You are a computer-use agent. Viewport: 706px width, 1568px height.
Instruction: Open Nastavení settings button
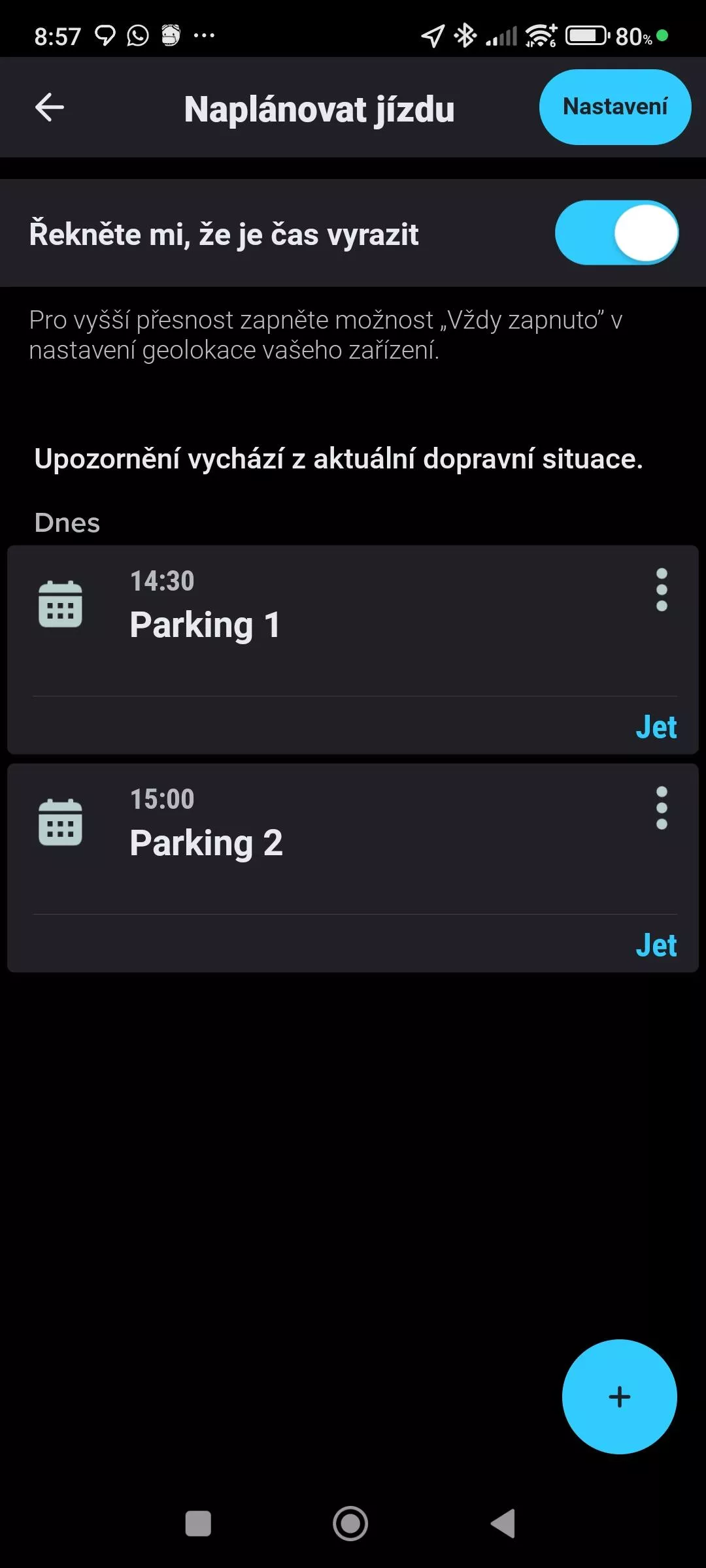614,107
